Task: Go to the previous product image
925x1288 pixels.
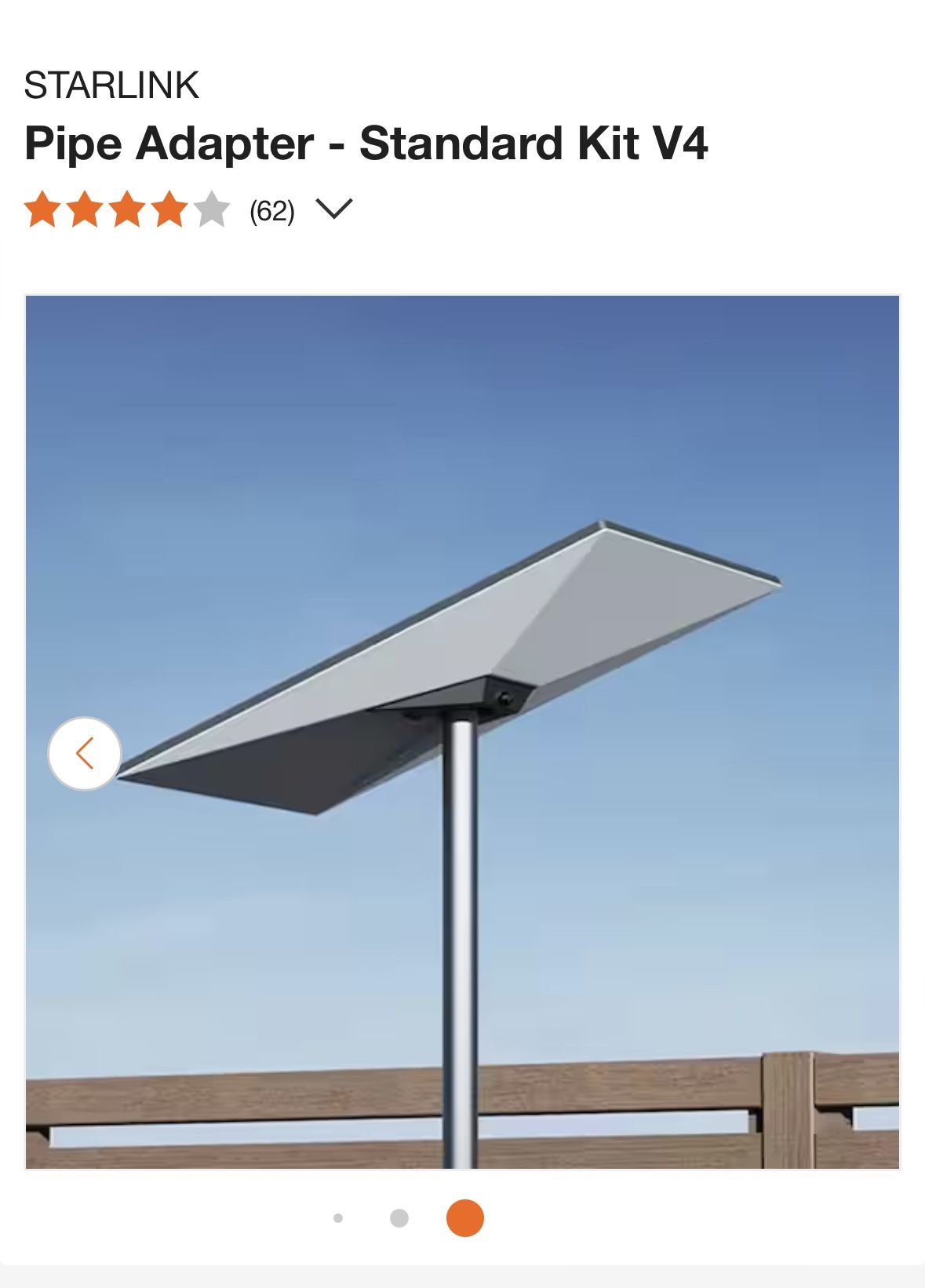Action: [85, 754]
